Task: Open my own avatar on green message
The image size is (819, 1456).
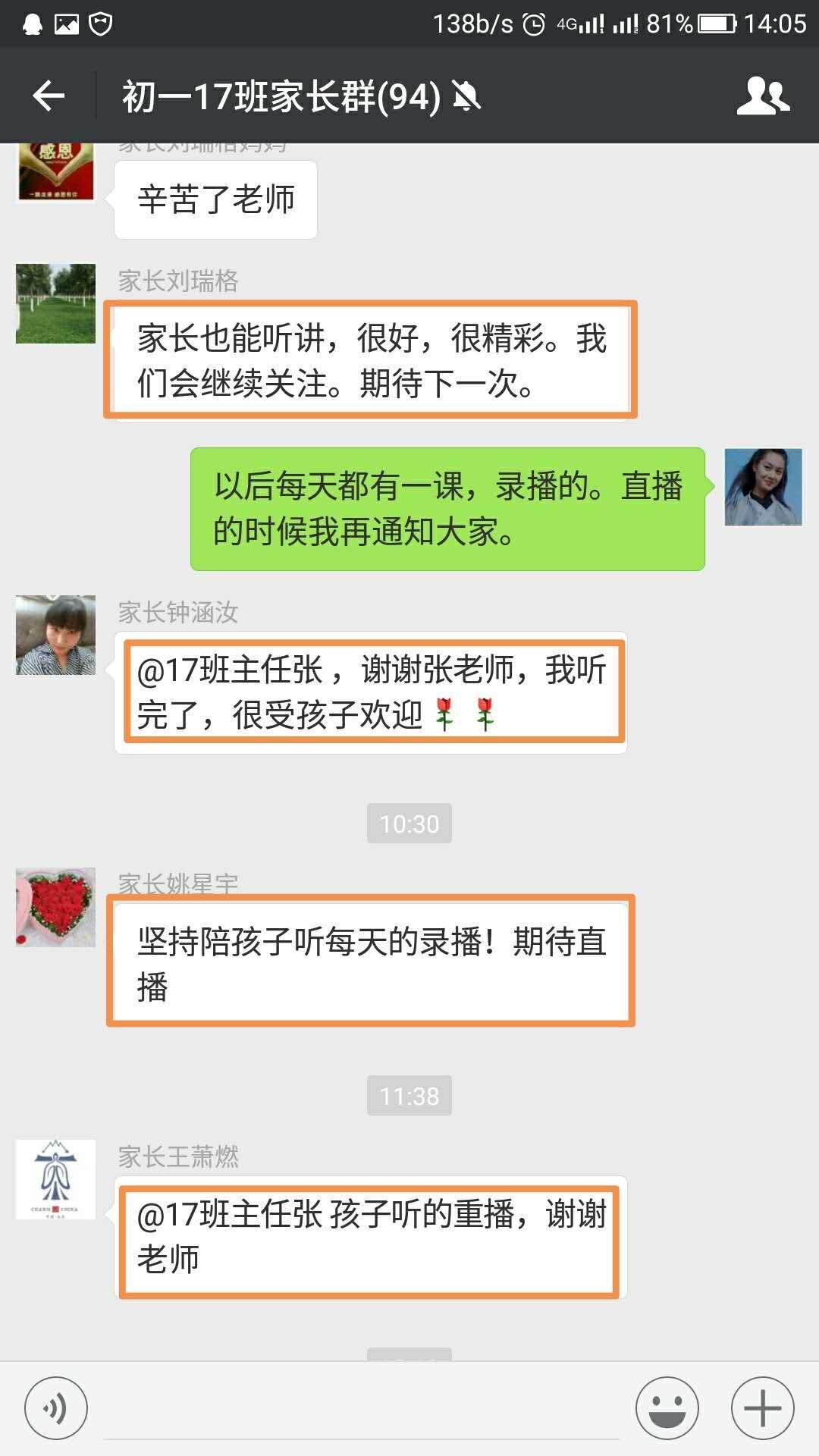Action: [763, 488]
